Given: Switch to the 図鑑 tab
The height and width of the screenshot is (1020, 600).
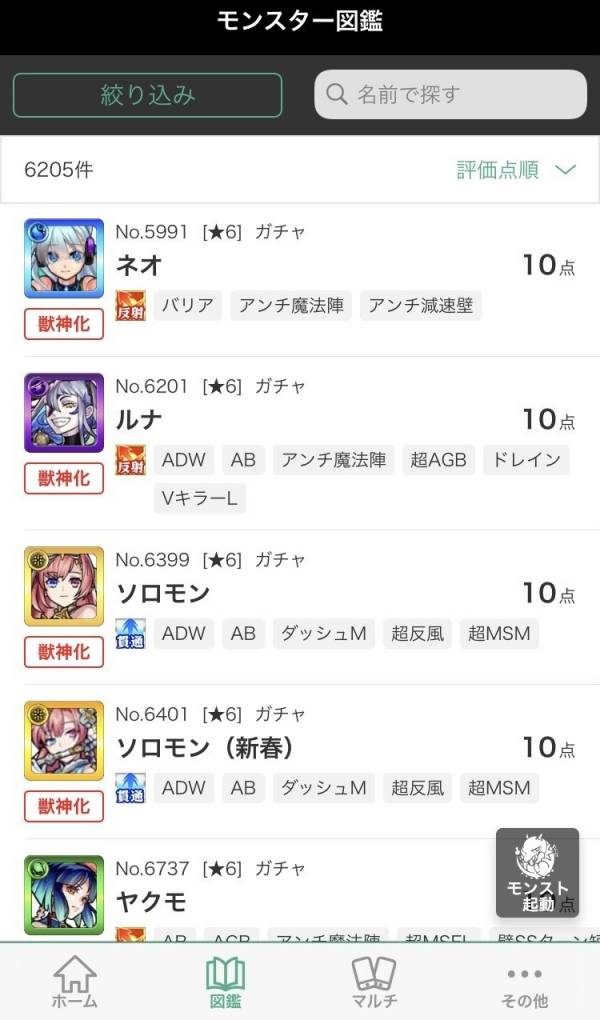Looking at the screenshot, I should pos(225,981).
